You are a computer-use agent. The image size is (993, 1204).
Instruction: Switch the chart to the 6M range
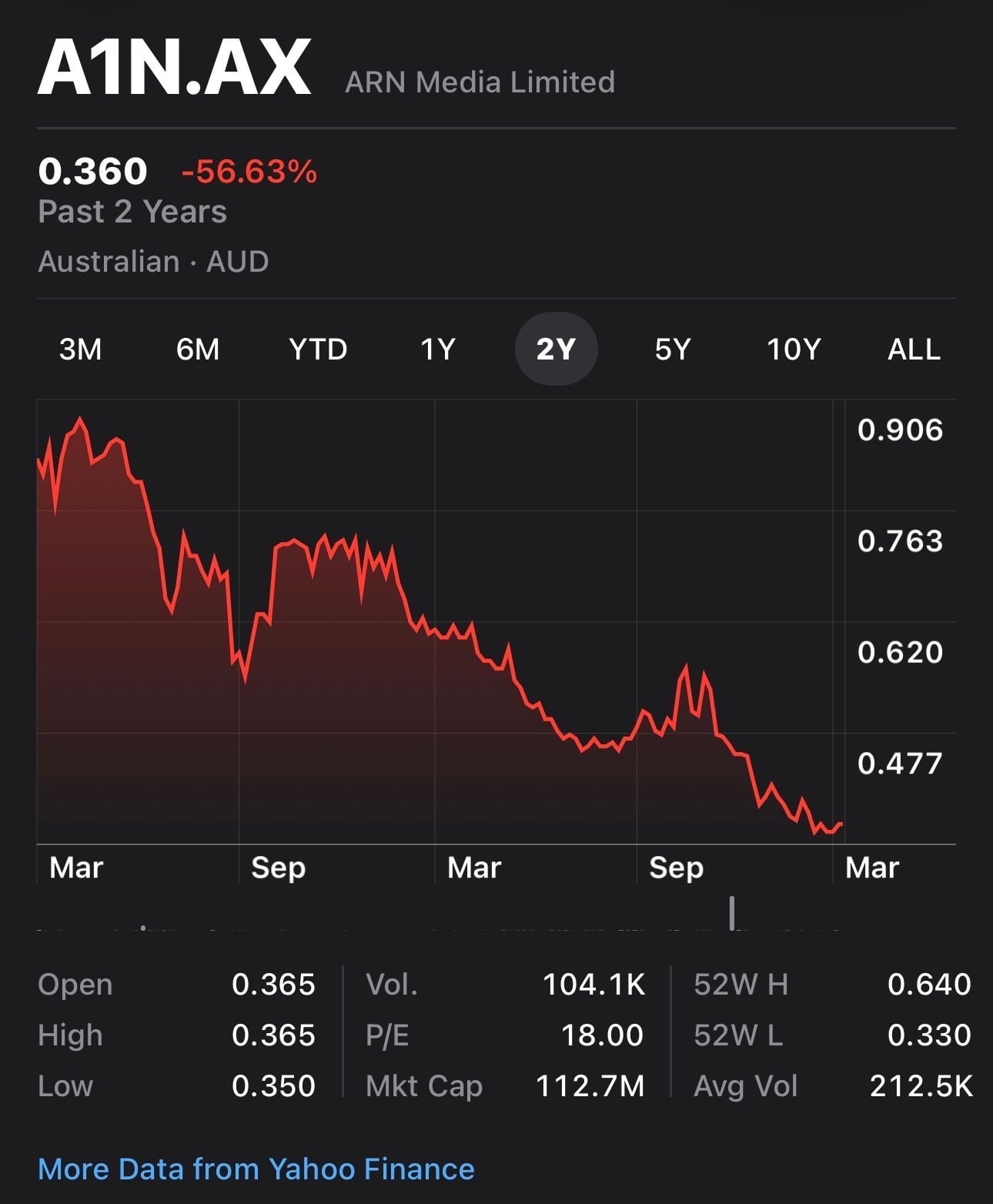(x=199, y=349)
